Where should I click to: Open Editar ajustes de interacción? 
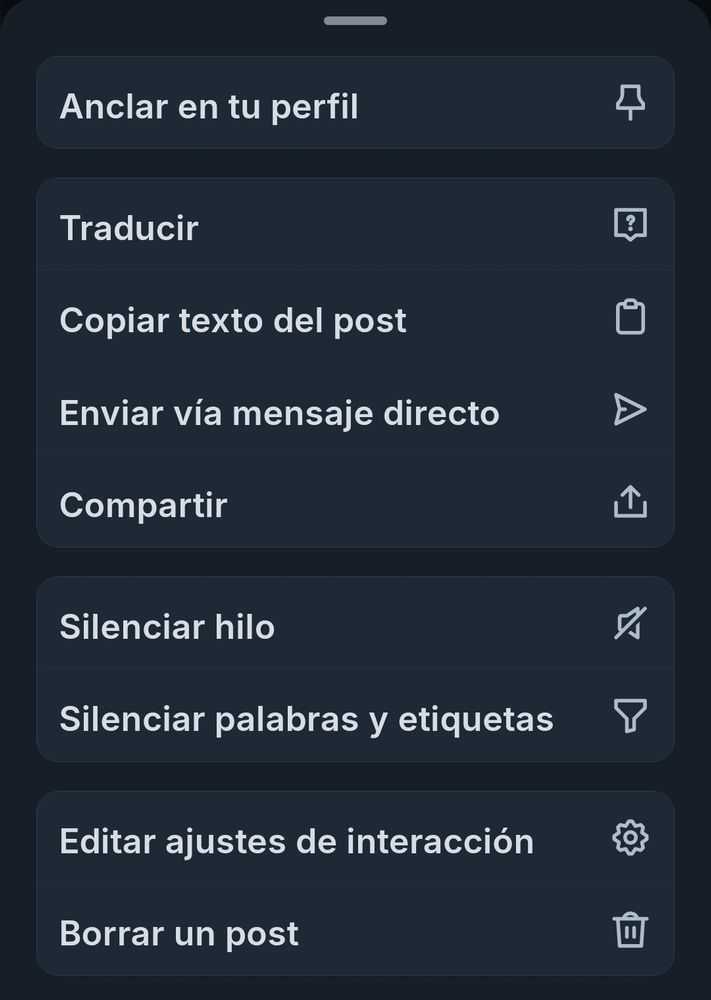click(355, 840)
